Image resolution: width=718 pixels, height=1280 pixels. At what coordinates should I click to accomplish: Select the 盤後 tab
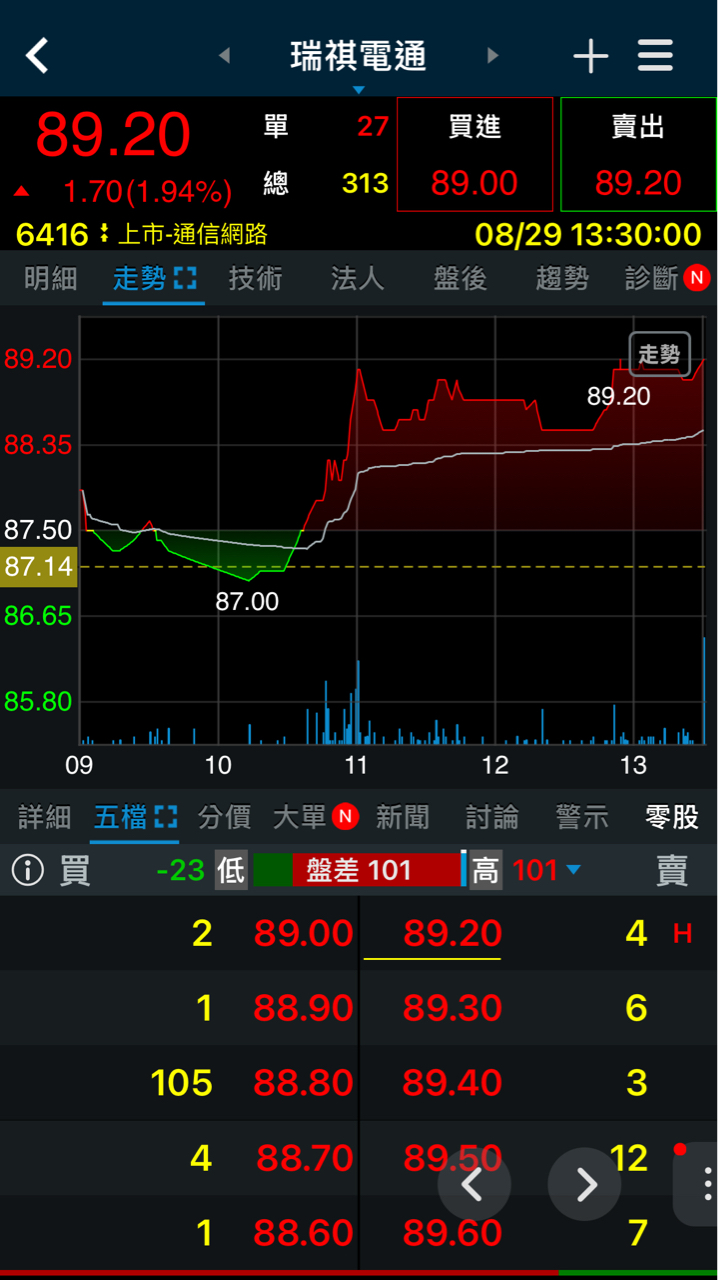460,278
